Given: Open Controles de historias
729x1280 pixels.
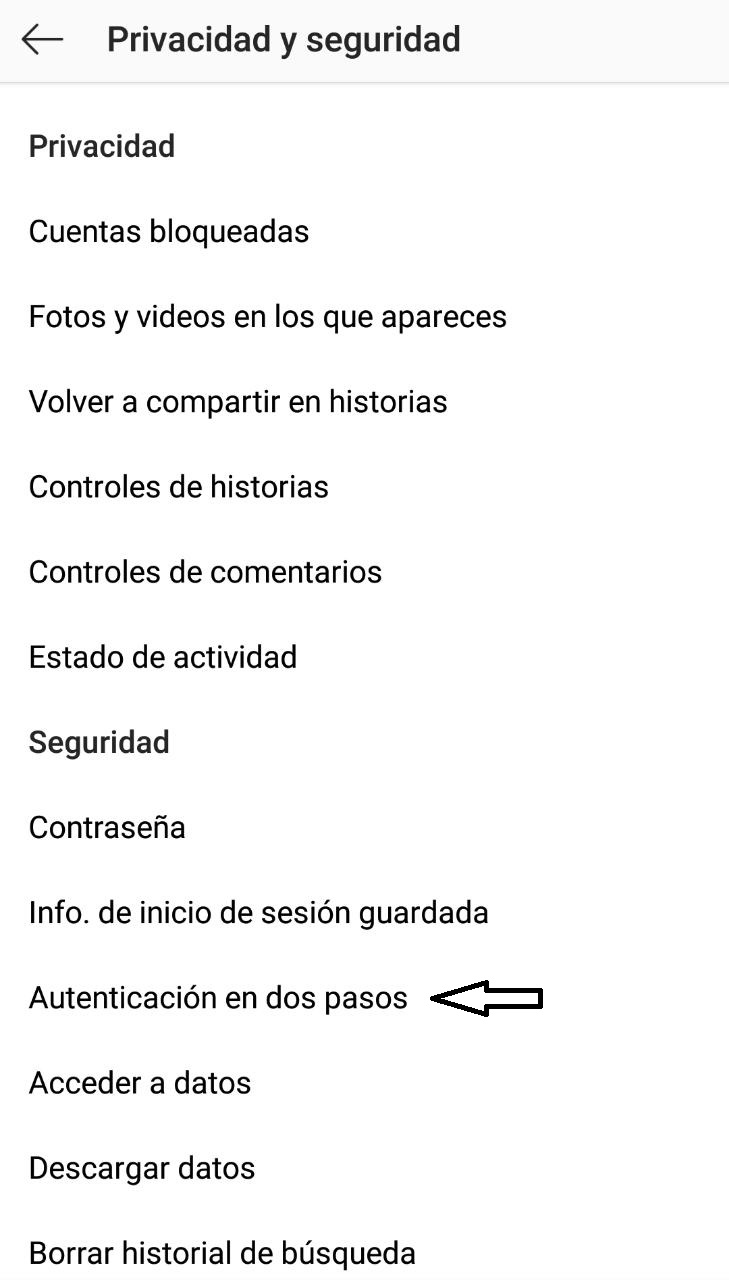Looking at the screenshot, I should click(x=179, y=487).
